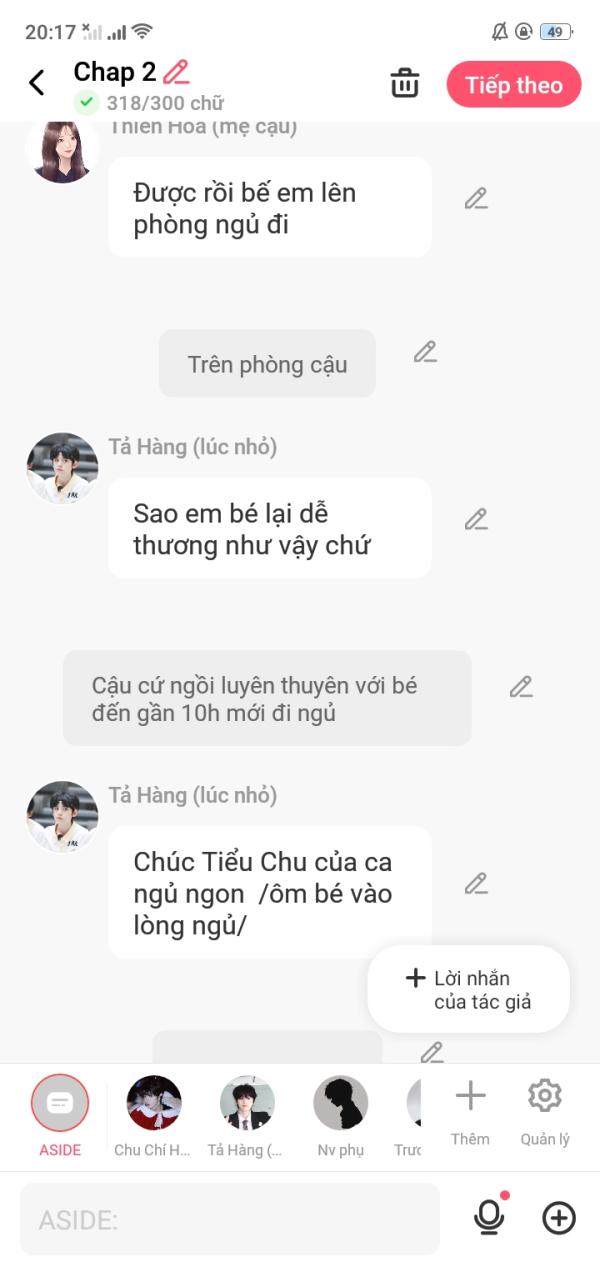This screenshot has height=1267, width=600.
Task: Tap the Tiếp theo button
Action: (513, 85)
